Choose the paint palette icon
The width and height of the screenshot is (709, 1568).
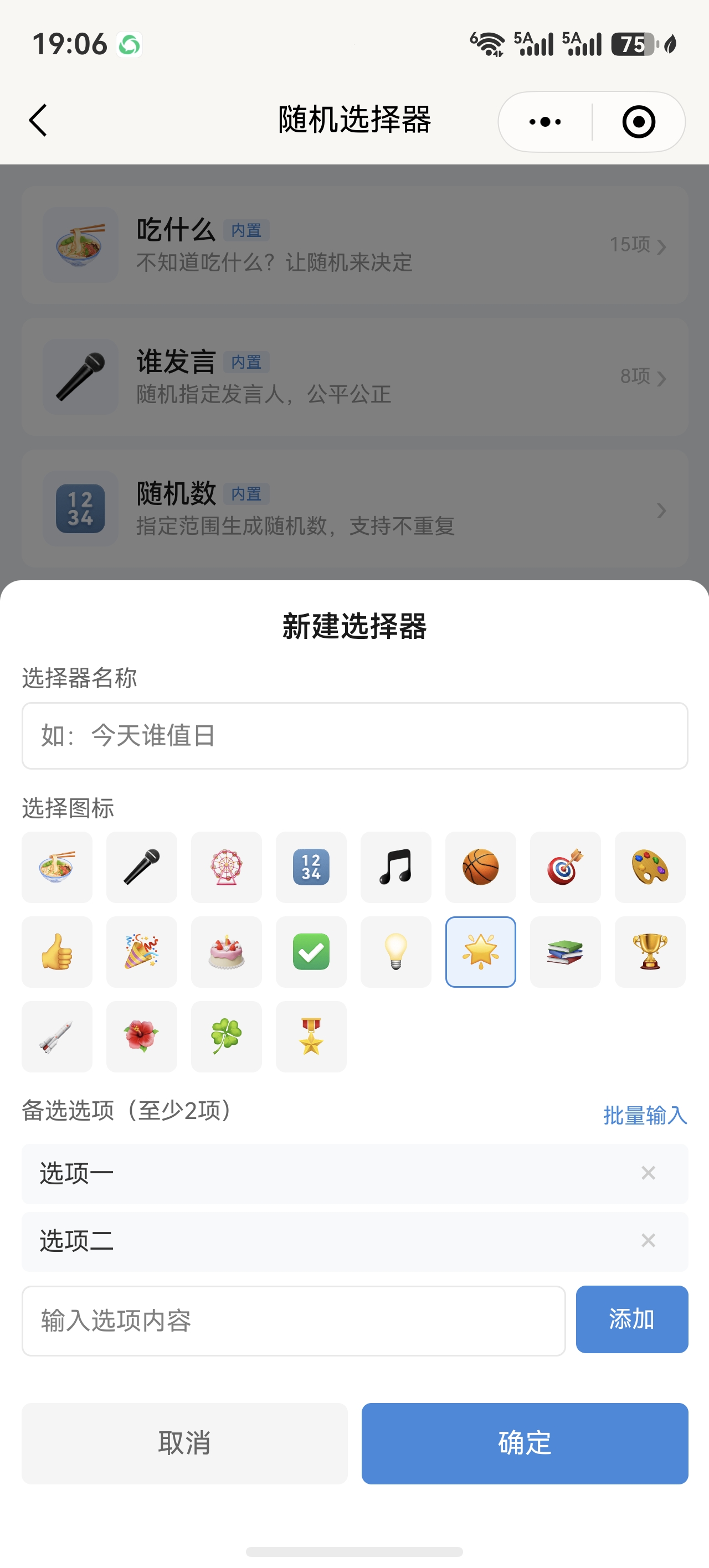pos(650,867)
